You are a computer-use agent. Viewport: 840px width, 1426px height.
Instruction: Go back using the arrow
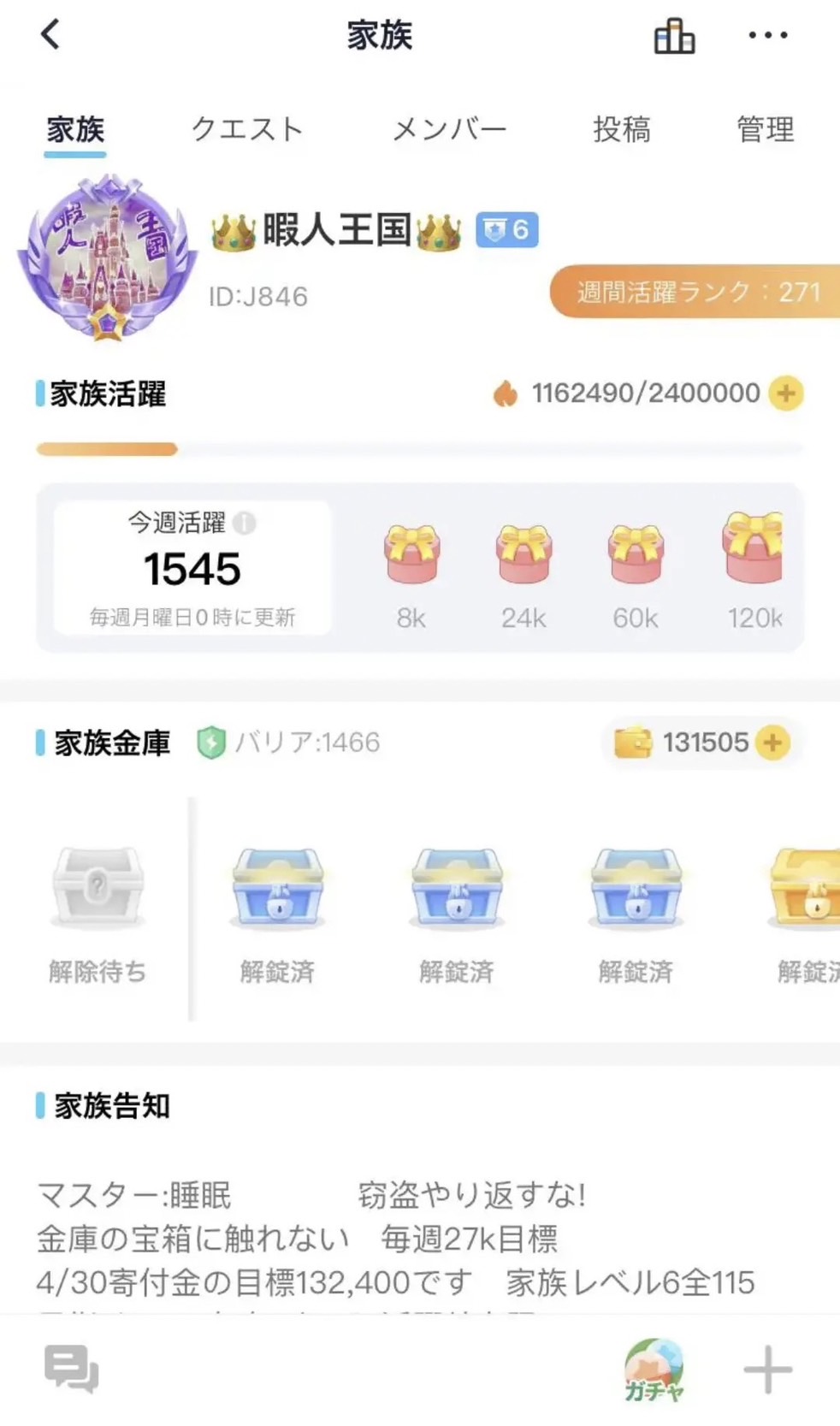pos(50,35)
